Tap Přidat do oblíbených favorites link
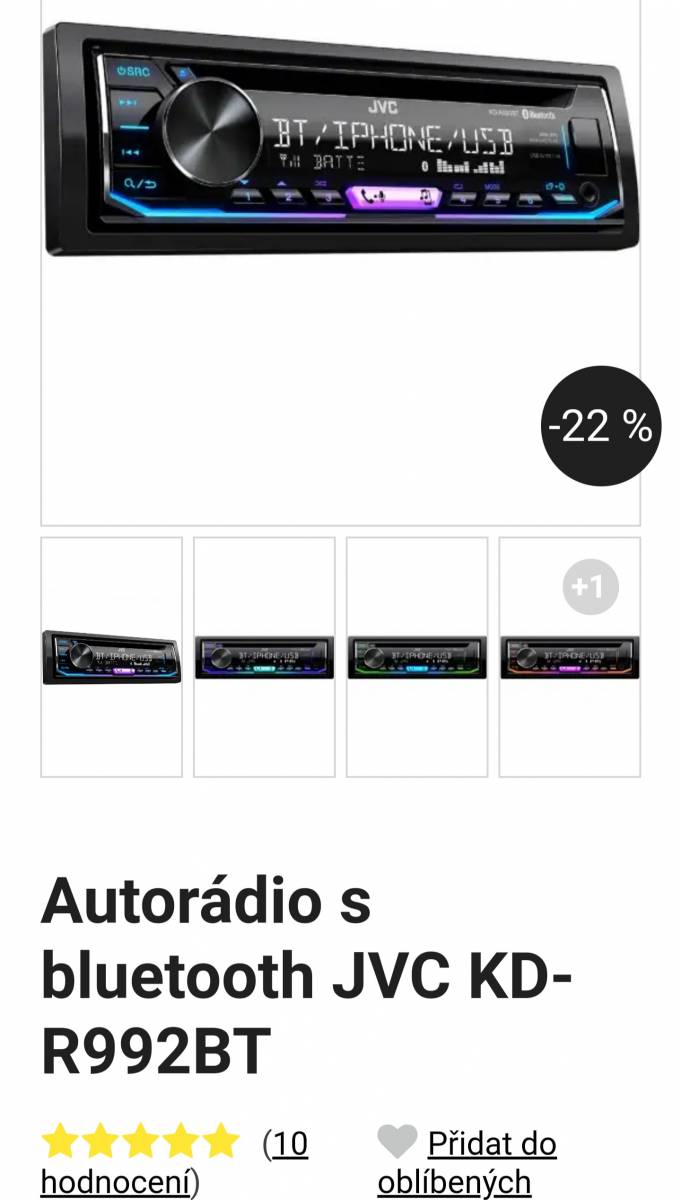 [x=467, y=1162]
